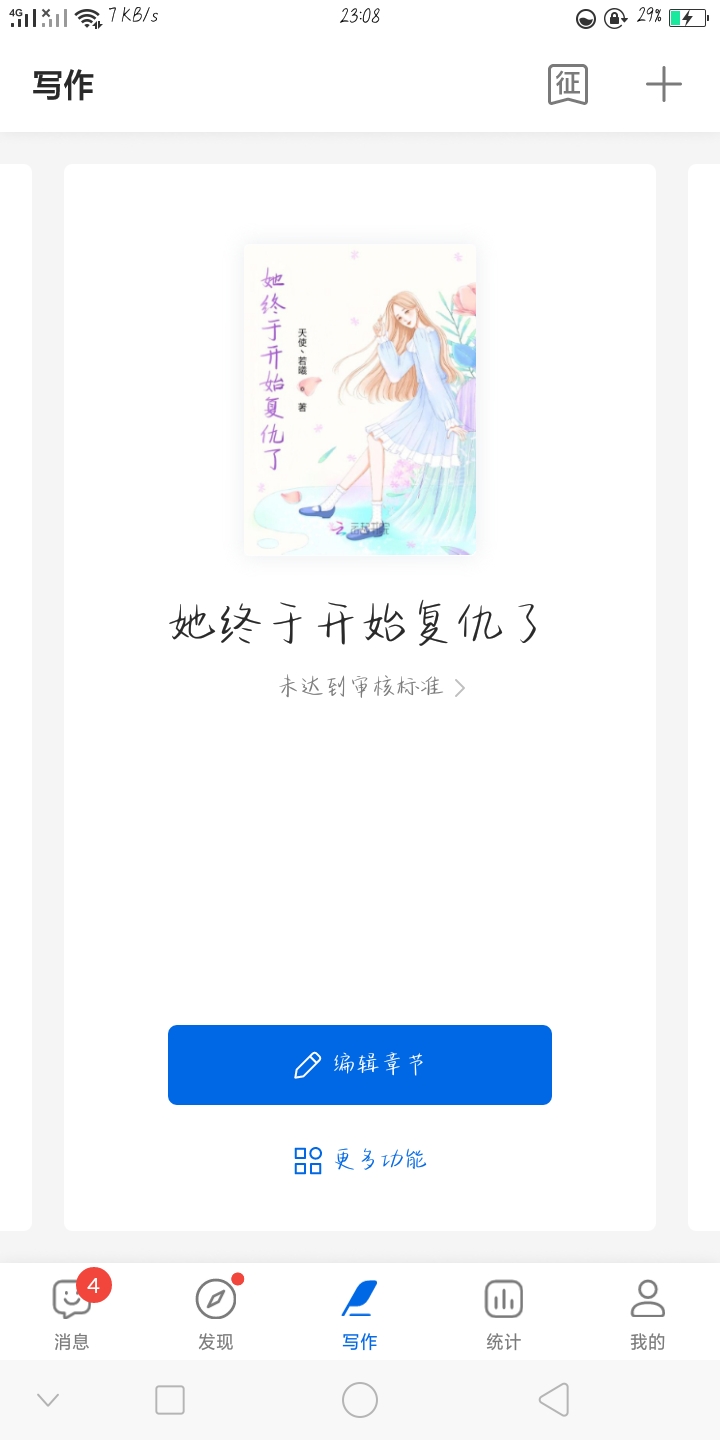The height and width of the screenshot is (1440, 720).
Task: Open the 我的 profile tab
Action: 648,1313
